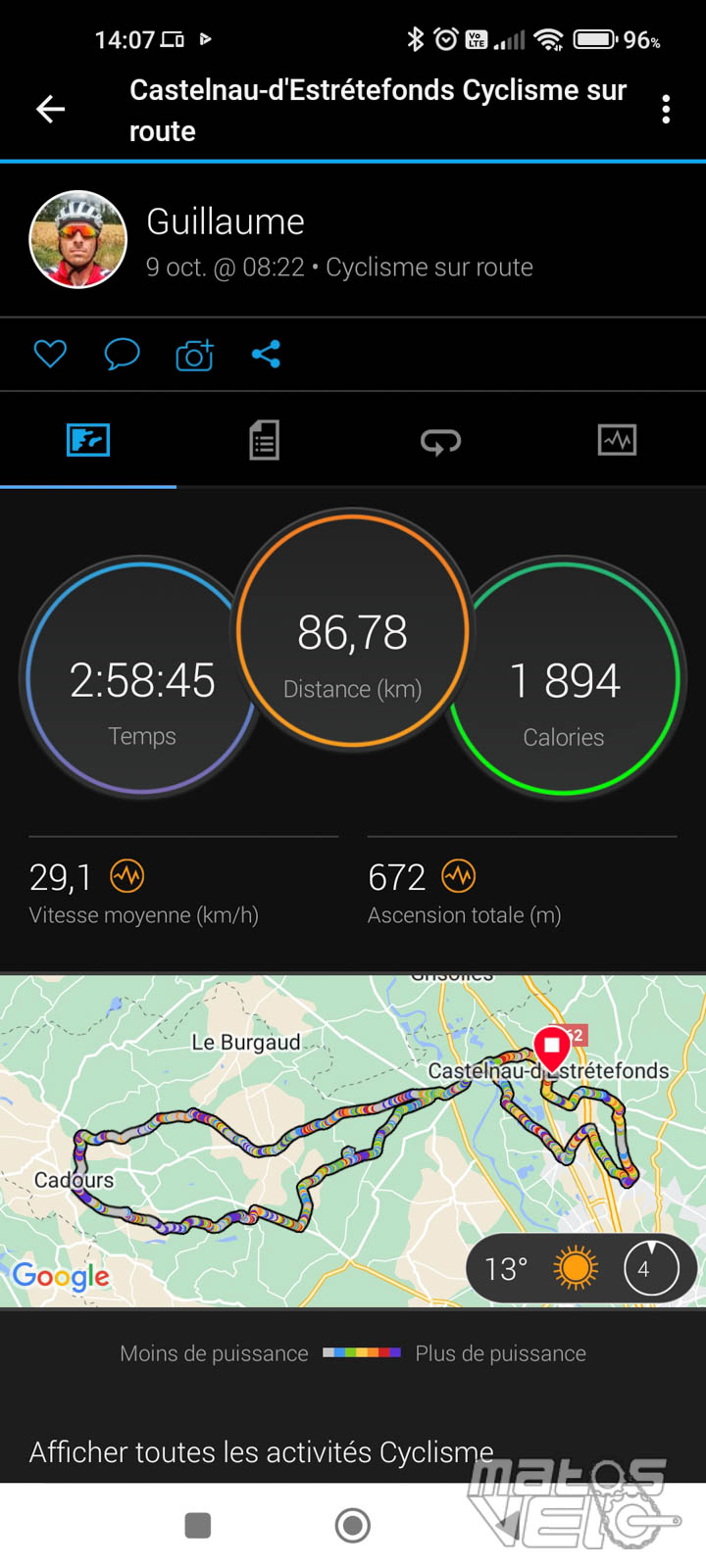Share this cycling activity
This screenshot has width=706, height=1568.
point(266,354)
